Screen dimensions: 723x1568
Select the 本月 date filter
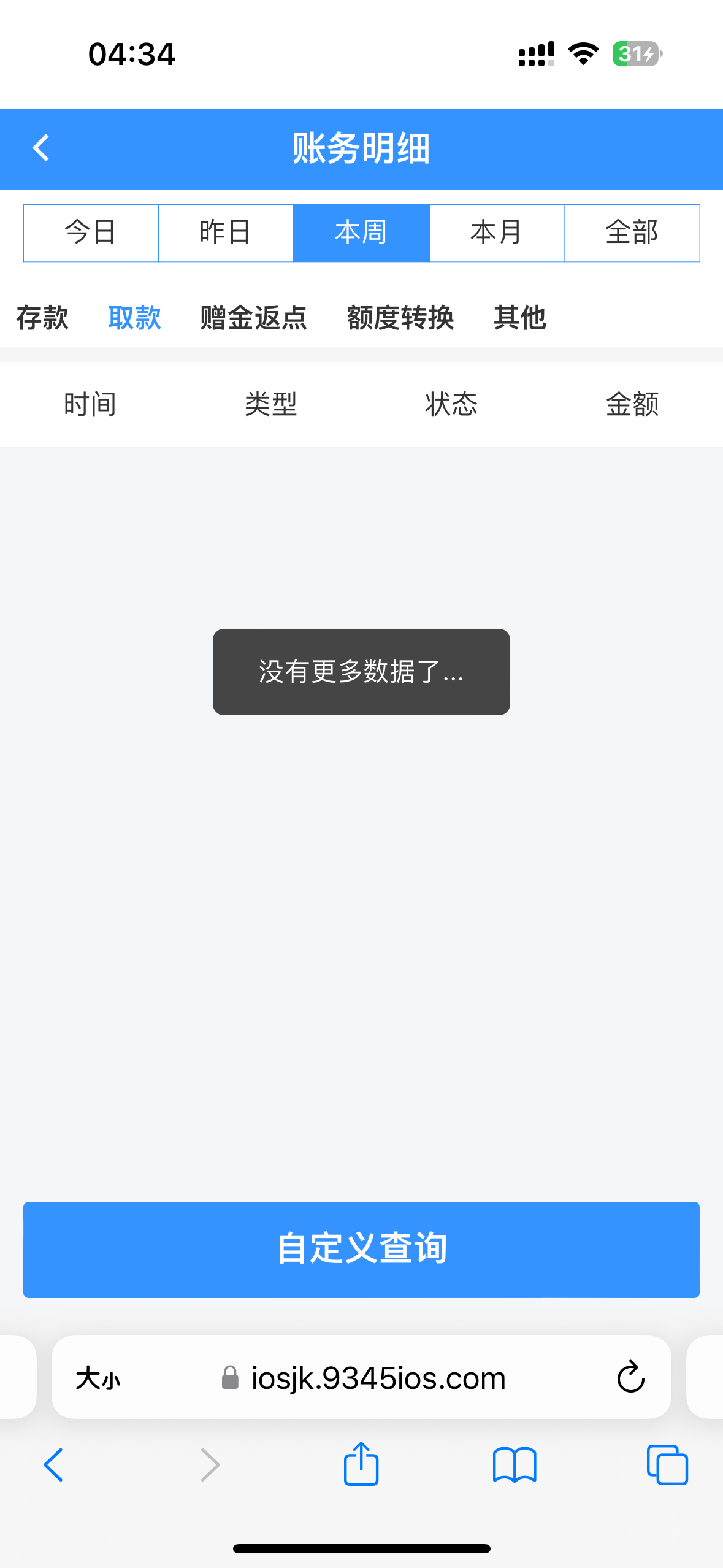tap(497, 232)
